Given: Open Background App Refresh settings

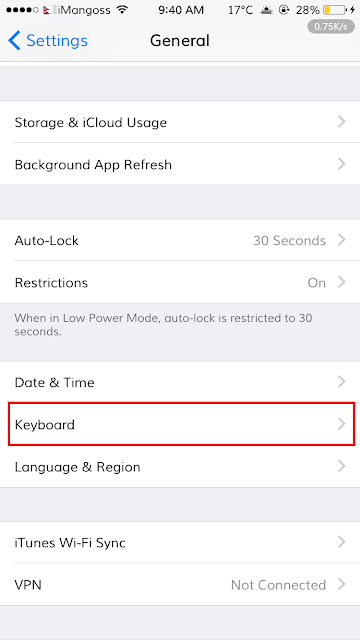Looking at the screenshot, I should coord(180,164).
